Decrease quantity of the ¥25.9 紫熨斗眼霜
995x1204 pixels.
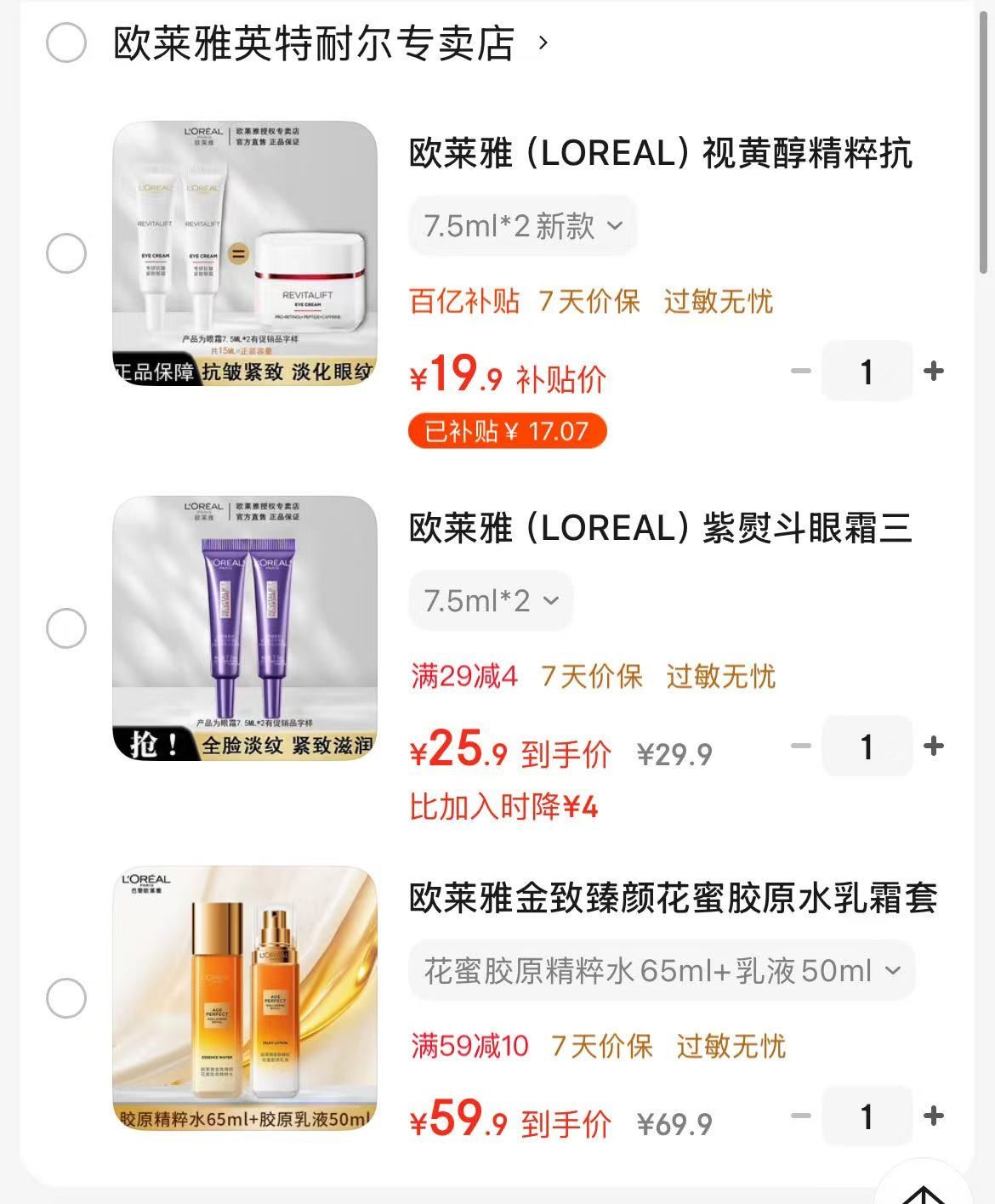tap(800, 747)
